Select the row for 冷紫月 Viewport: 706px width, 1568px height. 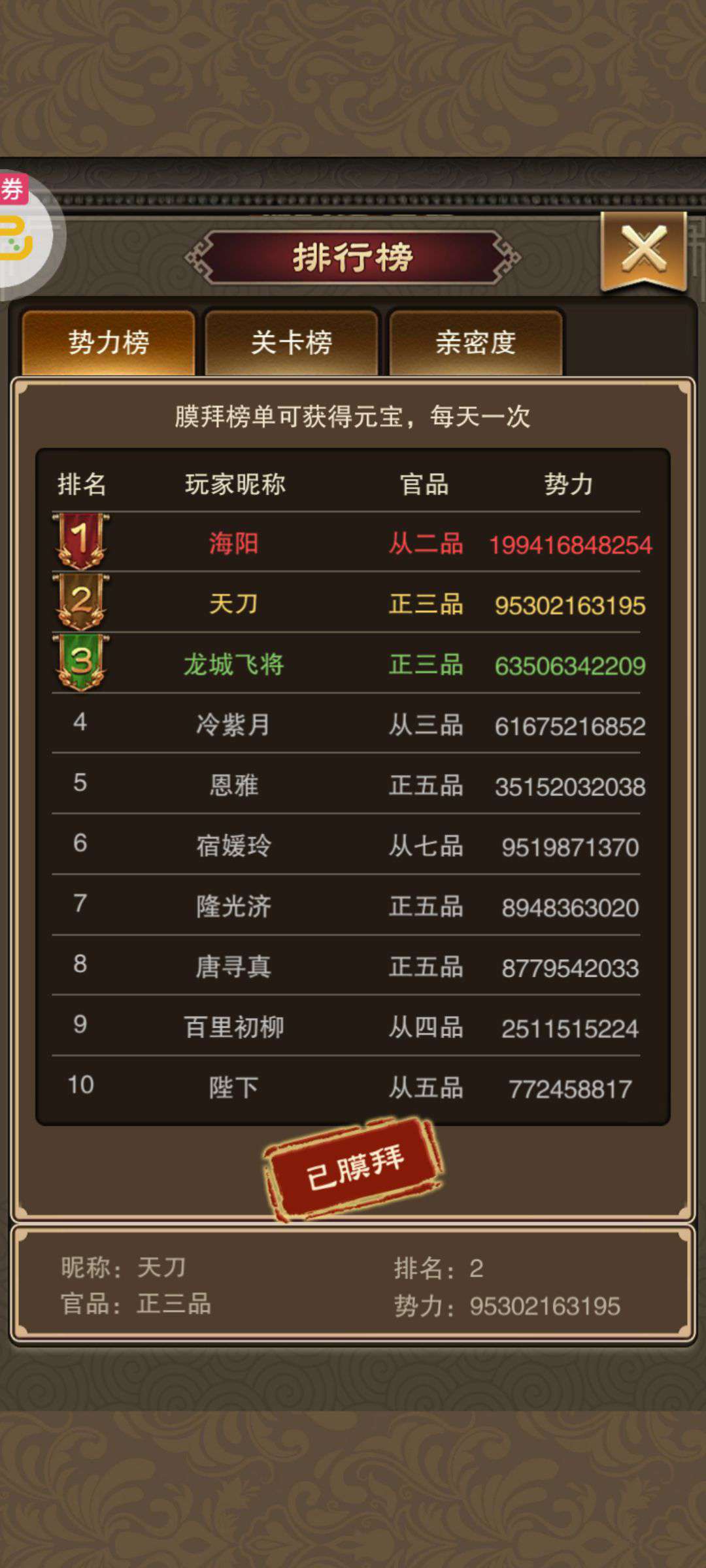coord(233,725)
